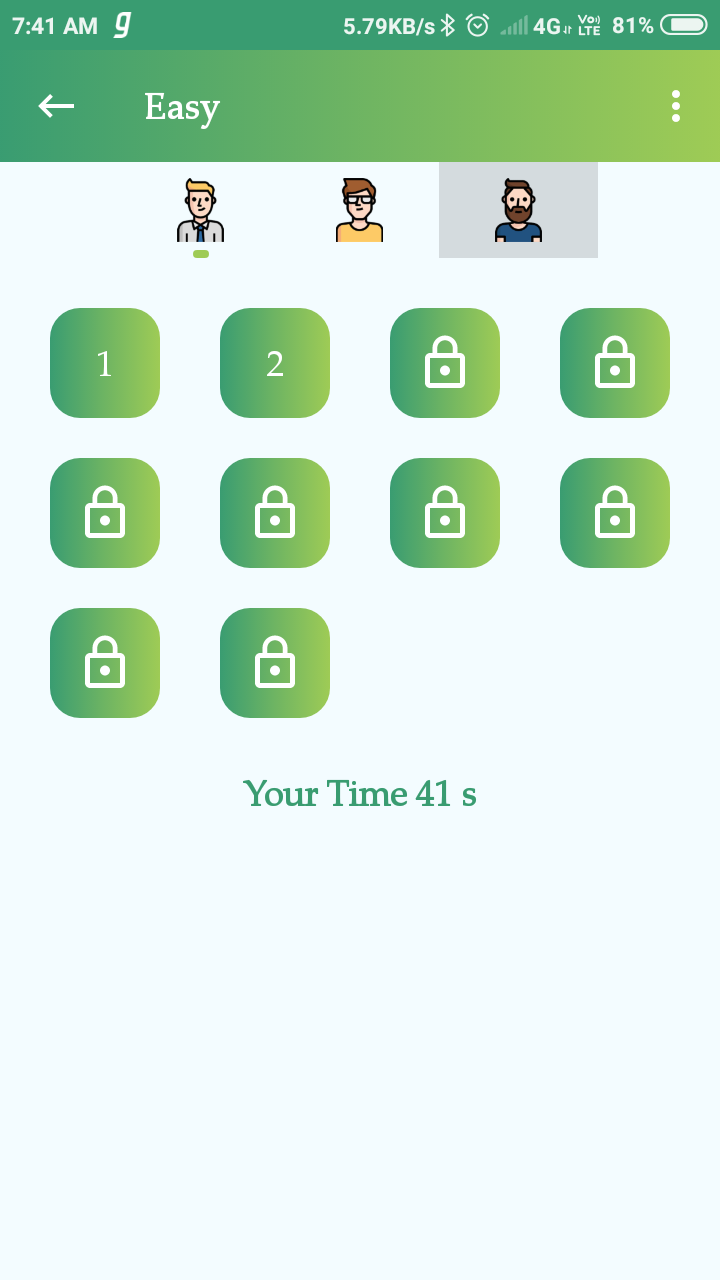This screenshot has height=1280, width=720.
Task: Tap the alarm clock status bar icon
Action: pos(477,25)
